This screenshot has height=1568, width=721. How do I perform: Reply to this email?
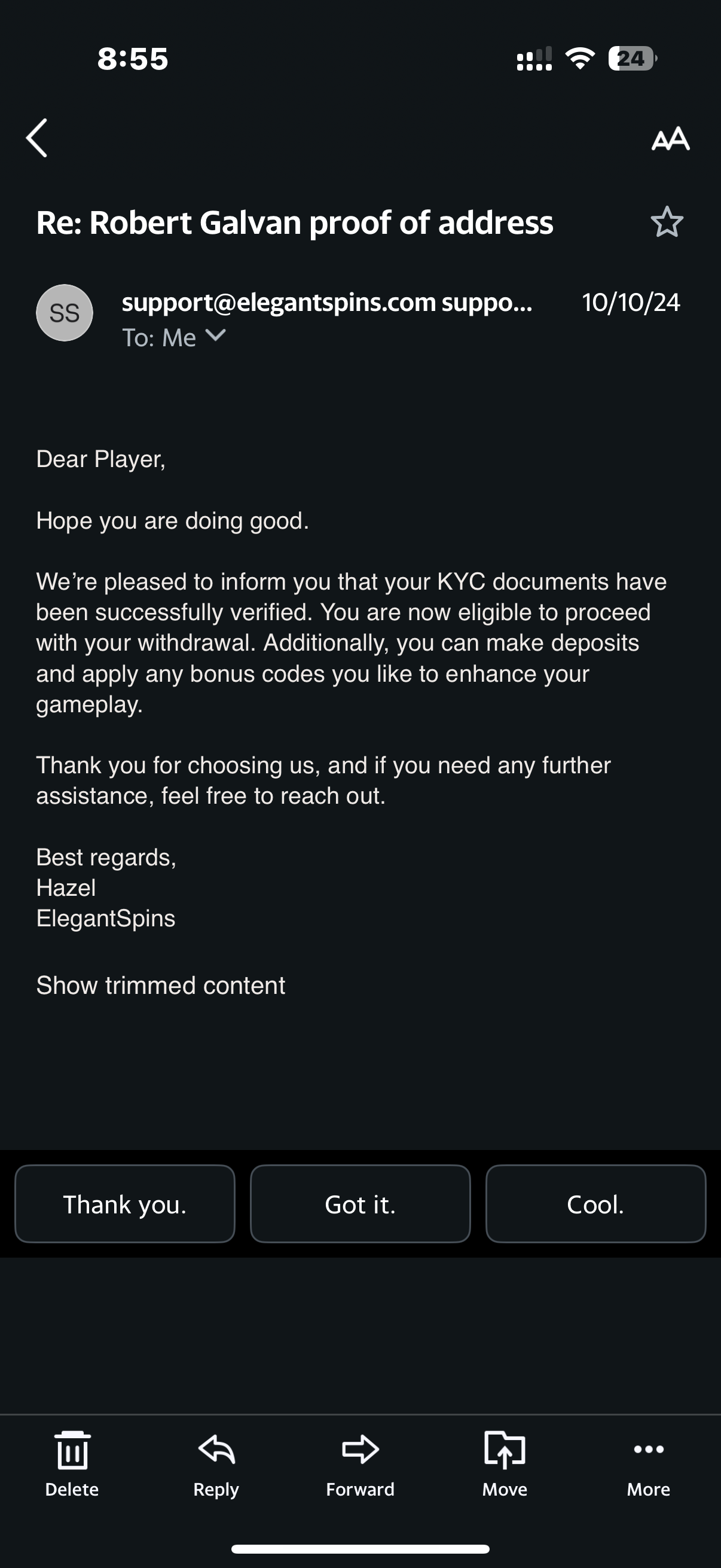[216, 1464]
